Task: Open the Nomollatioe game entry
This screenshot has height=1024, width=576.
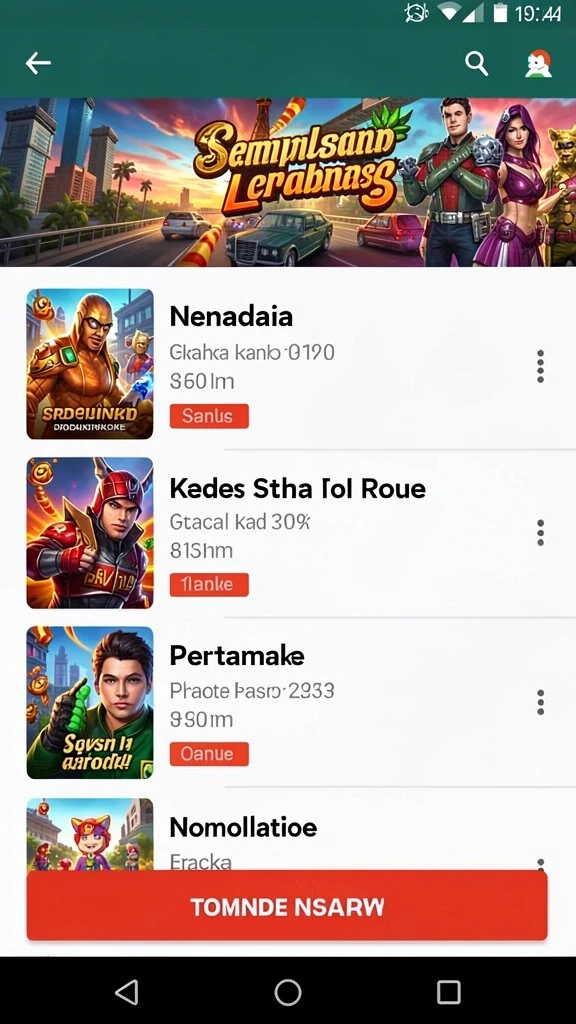Action: 288,833
